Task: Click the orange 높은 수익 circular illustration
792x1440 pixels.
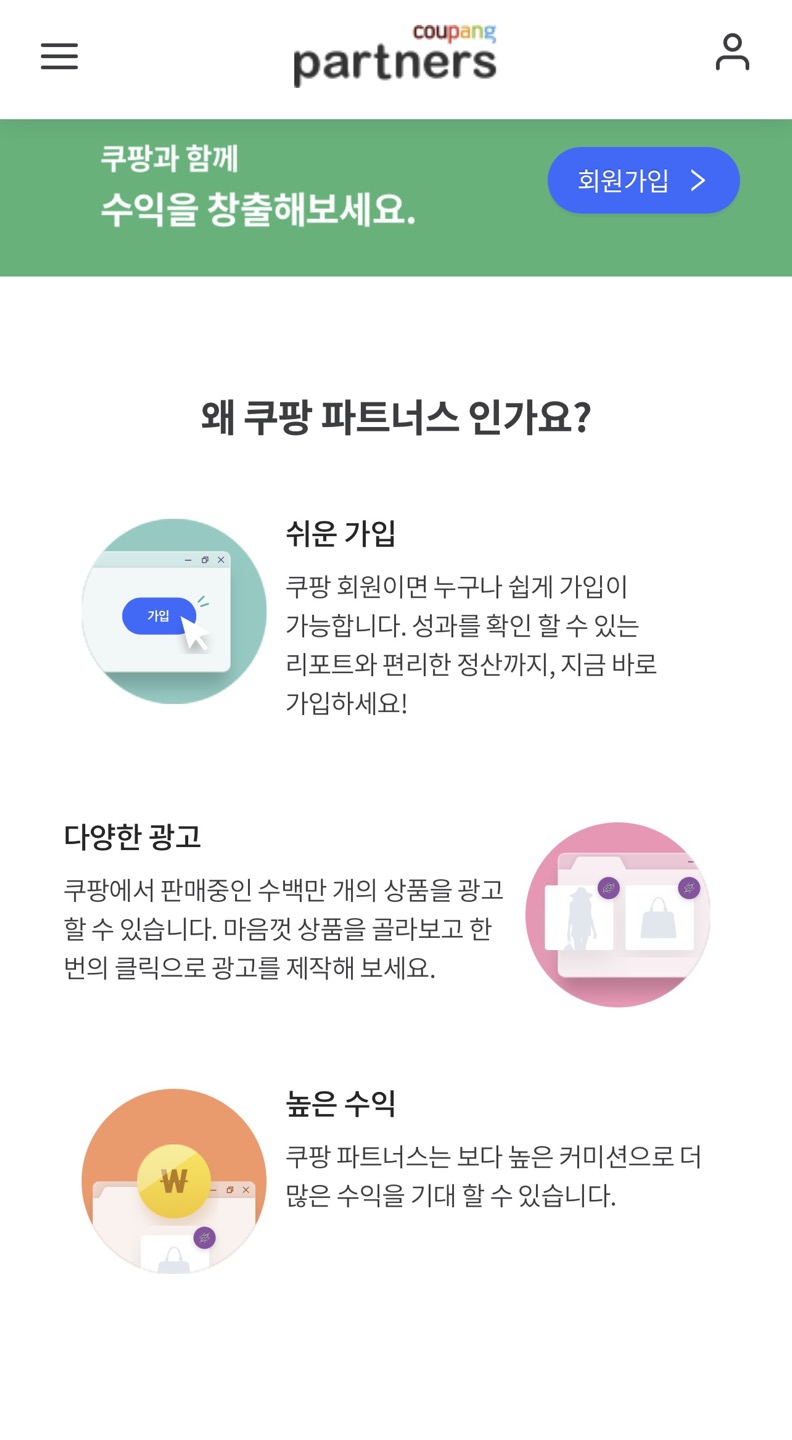Action: [173, 1180]
